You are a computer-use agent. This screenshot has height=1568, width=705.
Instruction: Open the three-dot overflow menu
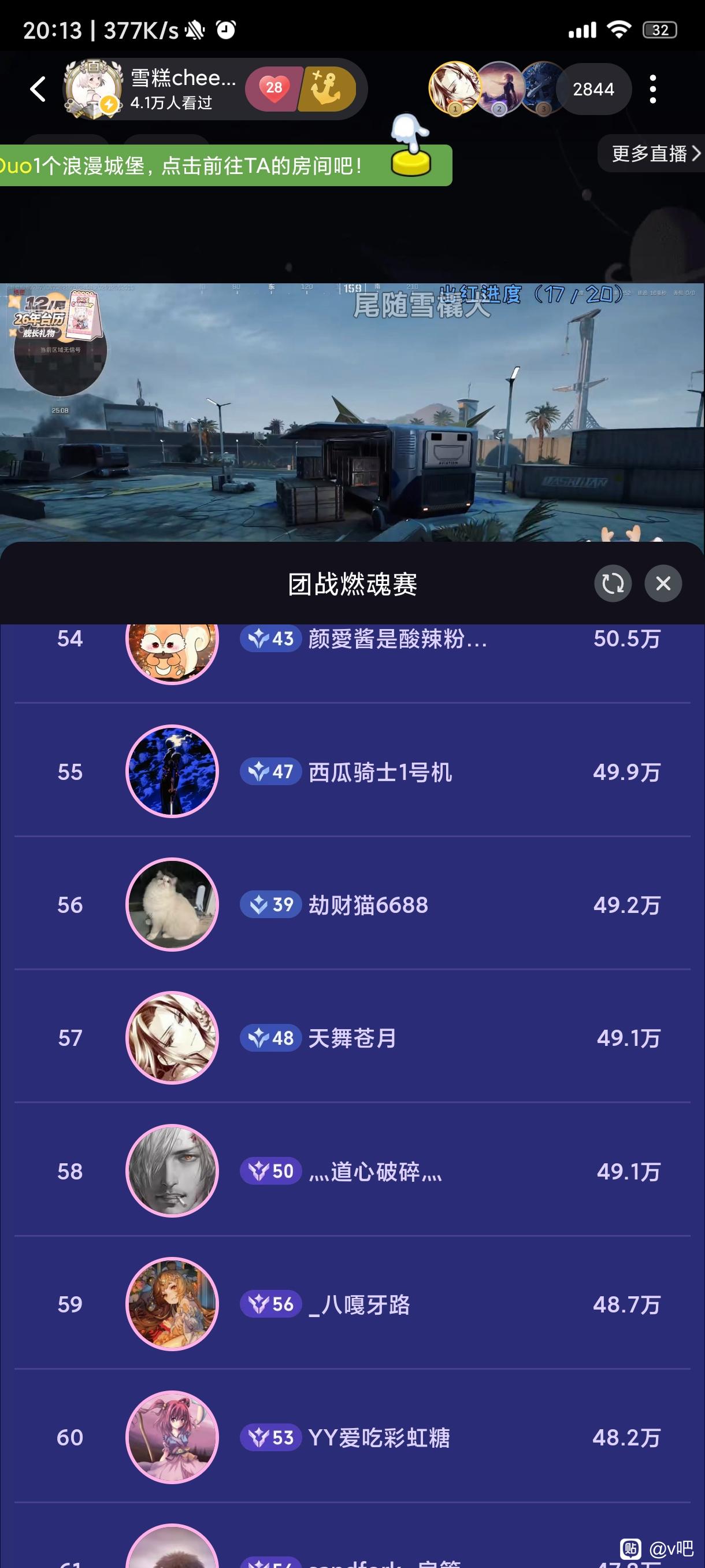coord(652,90)
